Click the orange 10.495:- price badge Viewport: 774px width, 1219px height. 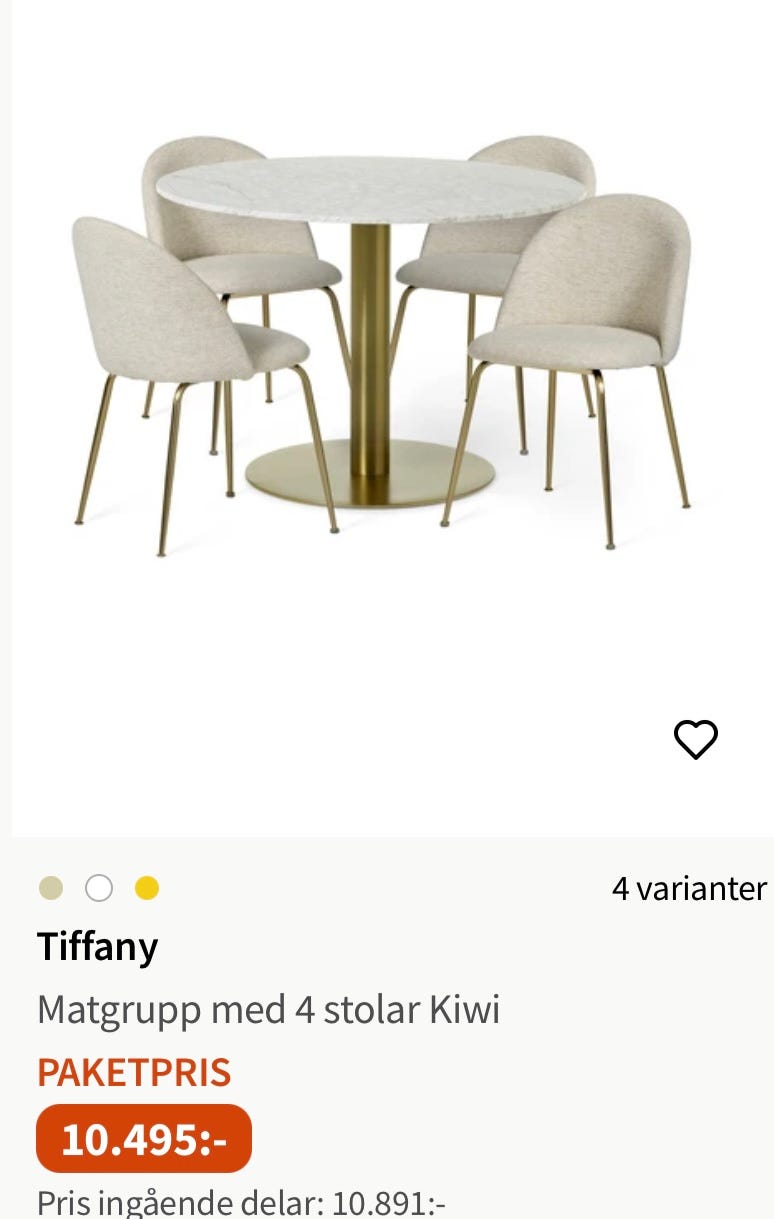pyautogui.click(x=144, y=1137)
